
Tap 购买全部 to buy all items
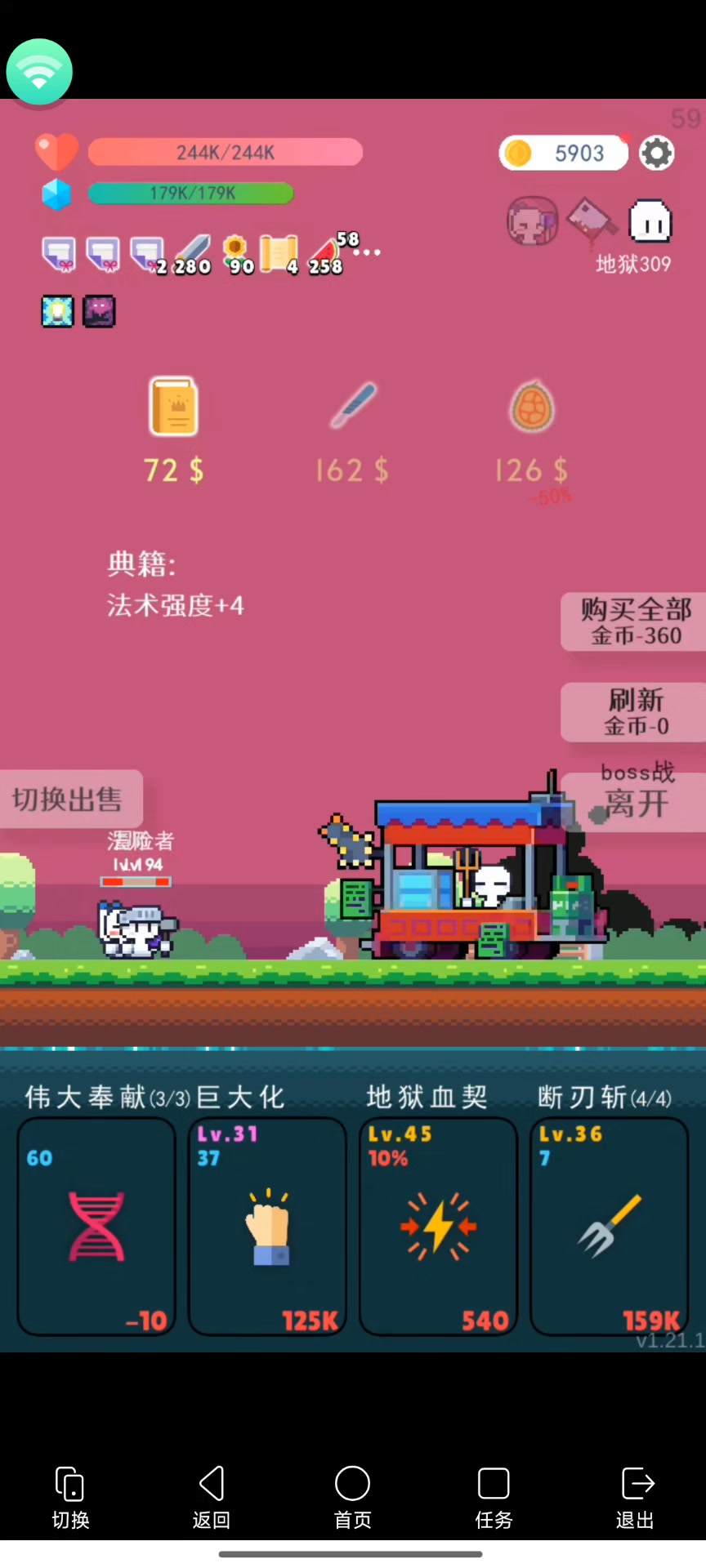pos(634,621)
